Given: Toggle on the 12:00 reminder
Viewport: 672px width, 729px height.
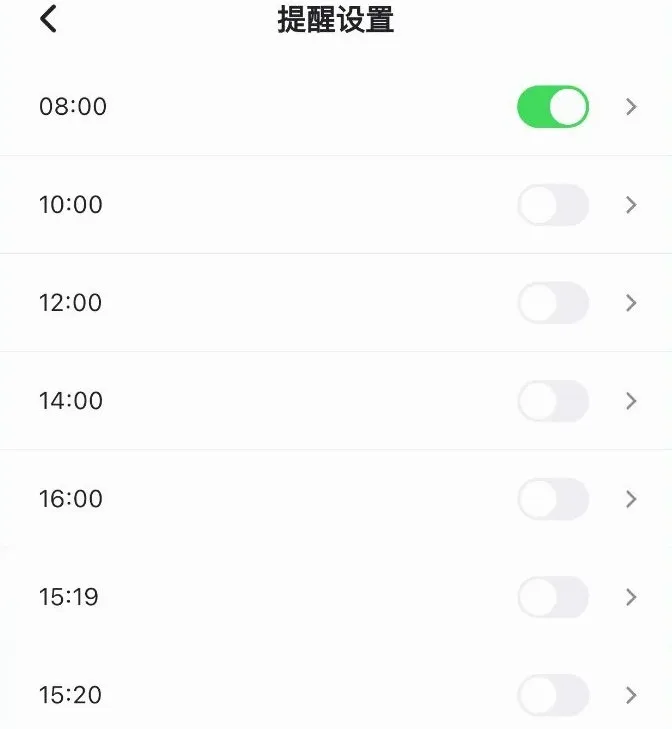Looking at the screenshot, I should tap(552, 303).
